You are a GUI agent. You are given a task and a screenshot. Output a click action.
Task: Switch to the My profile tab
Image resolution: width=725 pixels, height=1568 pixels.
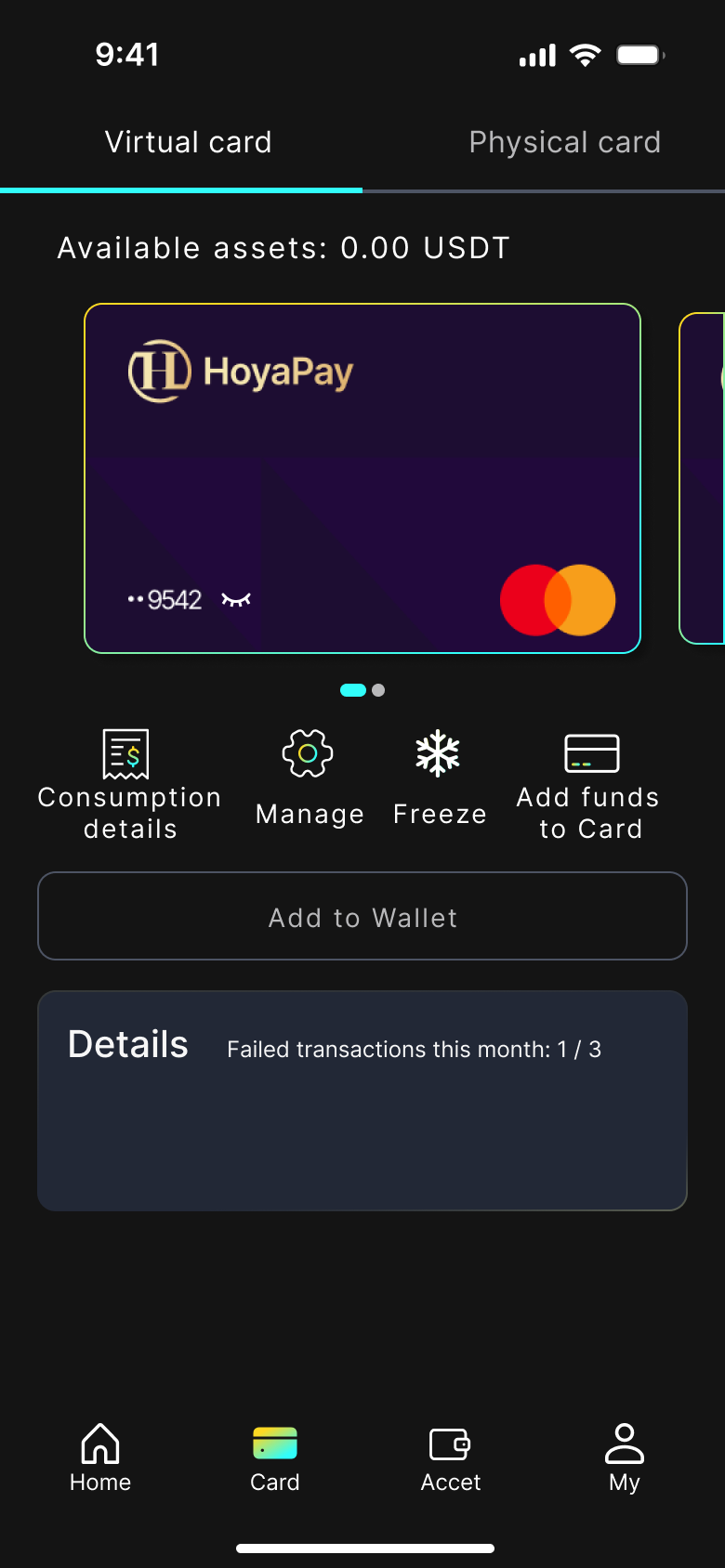tap(625, 1458)
